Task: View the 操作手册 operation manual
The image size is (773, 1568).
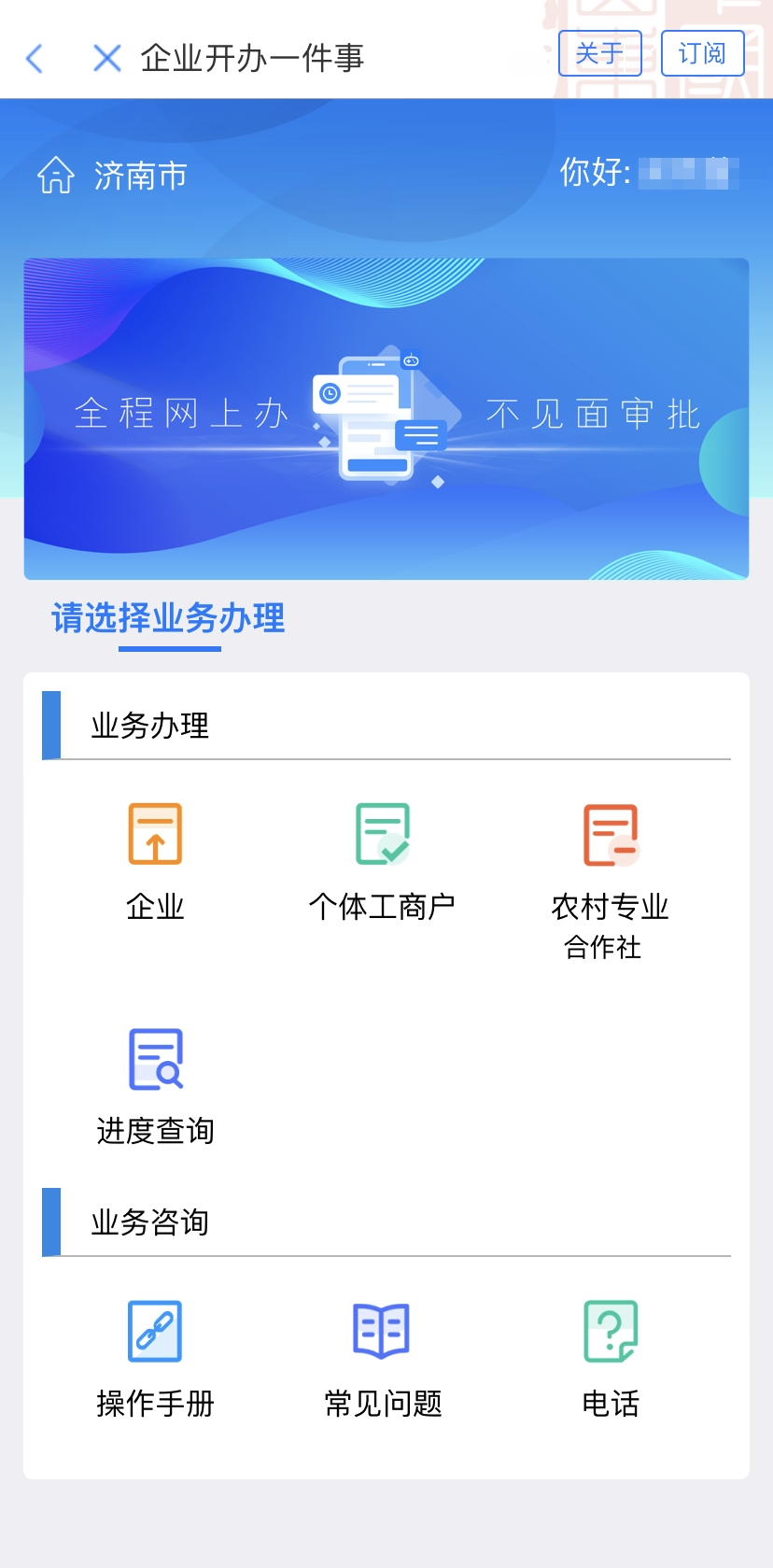Action: tap(155, 1358)
